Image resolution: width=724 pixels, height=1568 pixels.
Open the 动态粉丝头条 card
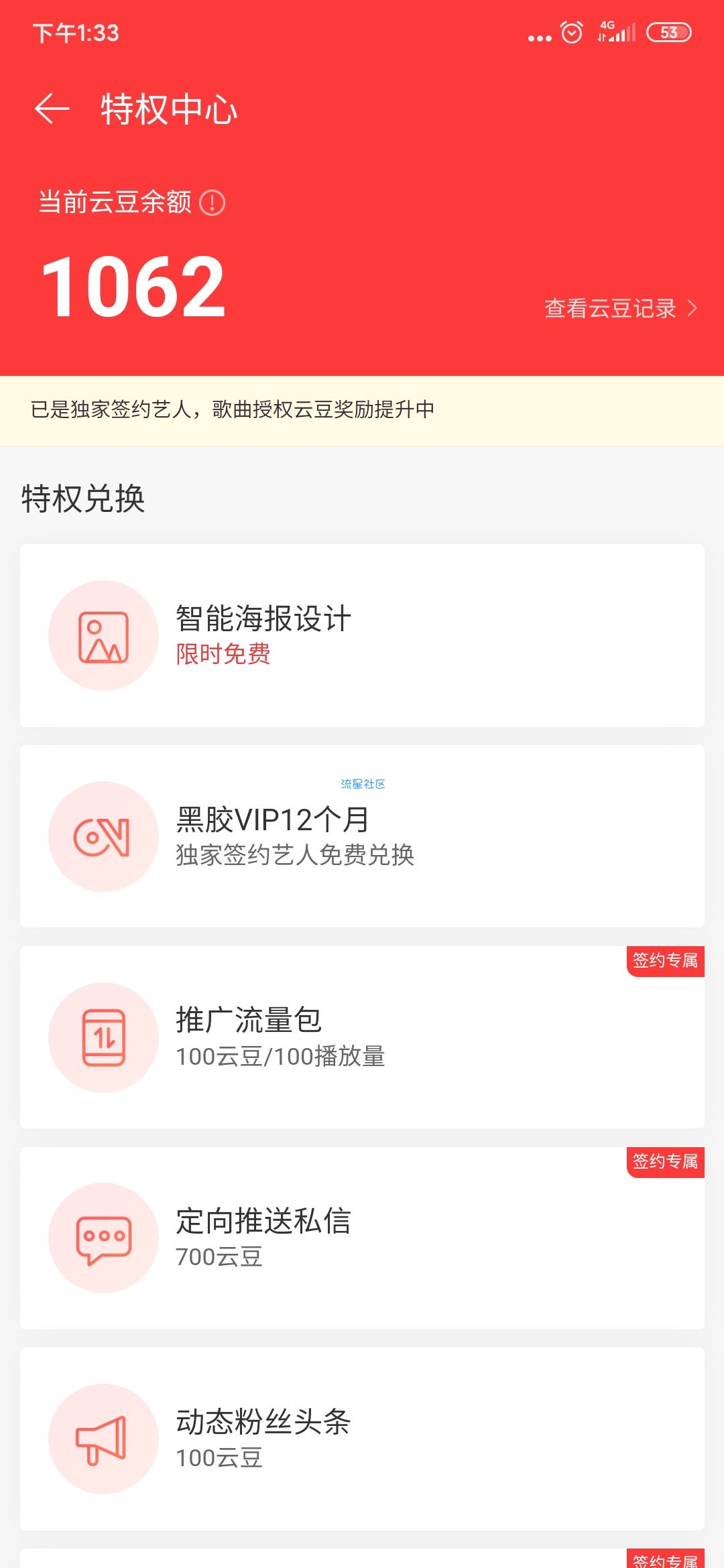pos(362,1439)
